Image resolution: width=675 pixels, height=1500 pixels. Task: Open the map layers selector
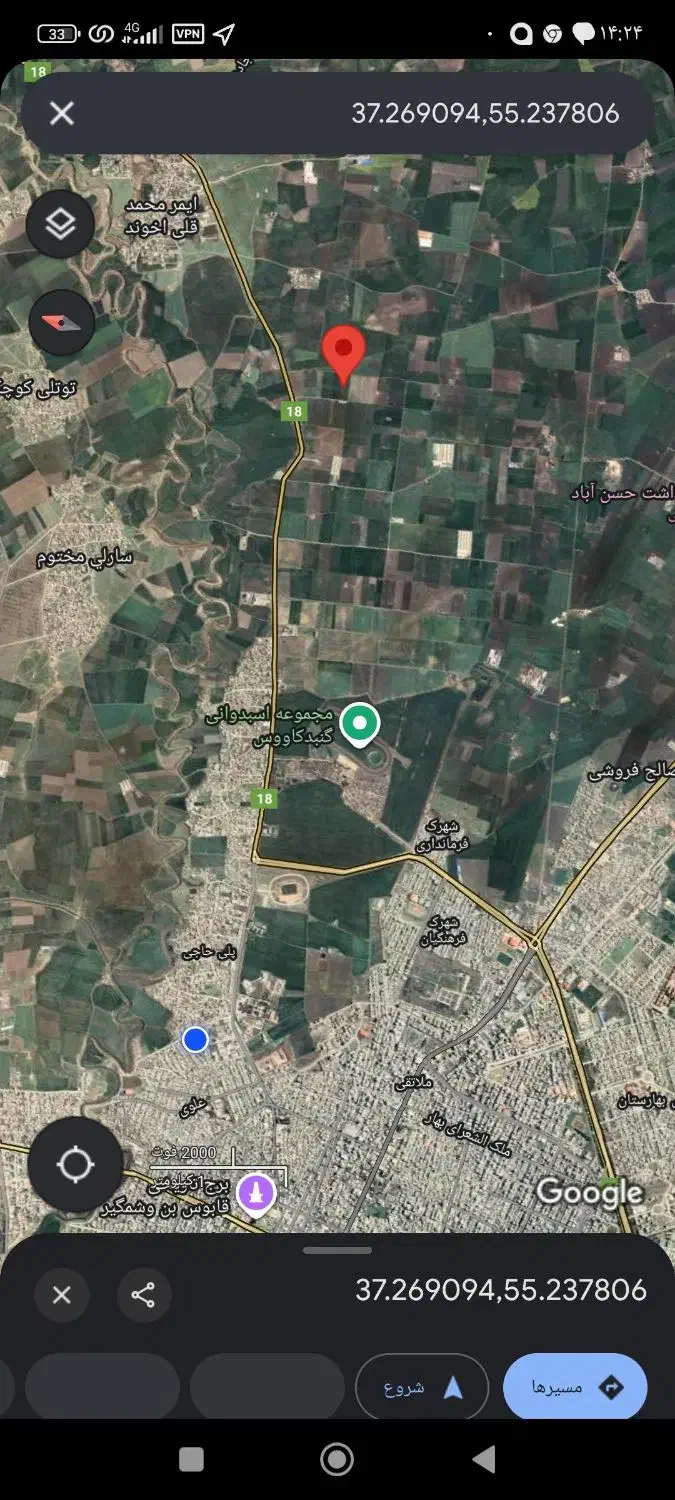point(61,224)
